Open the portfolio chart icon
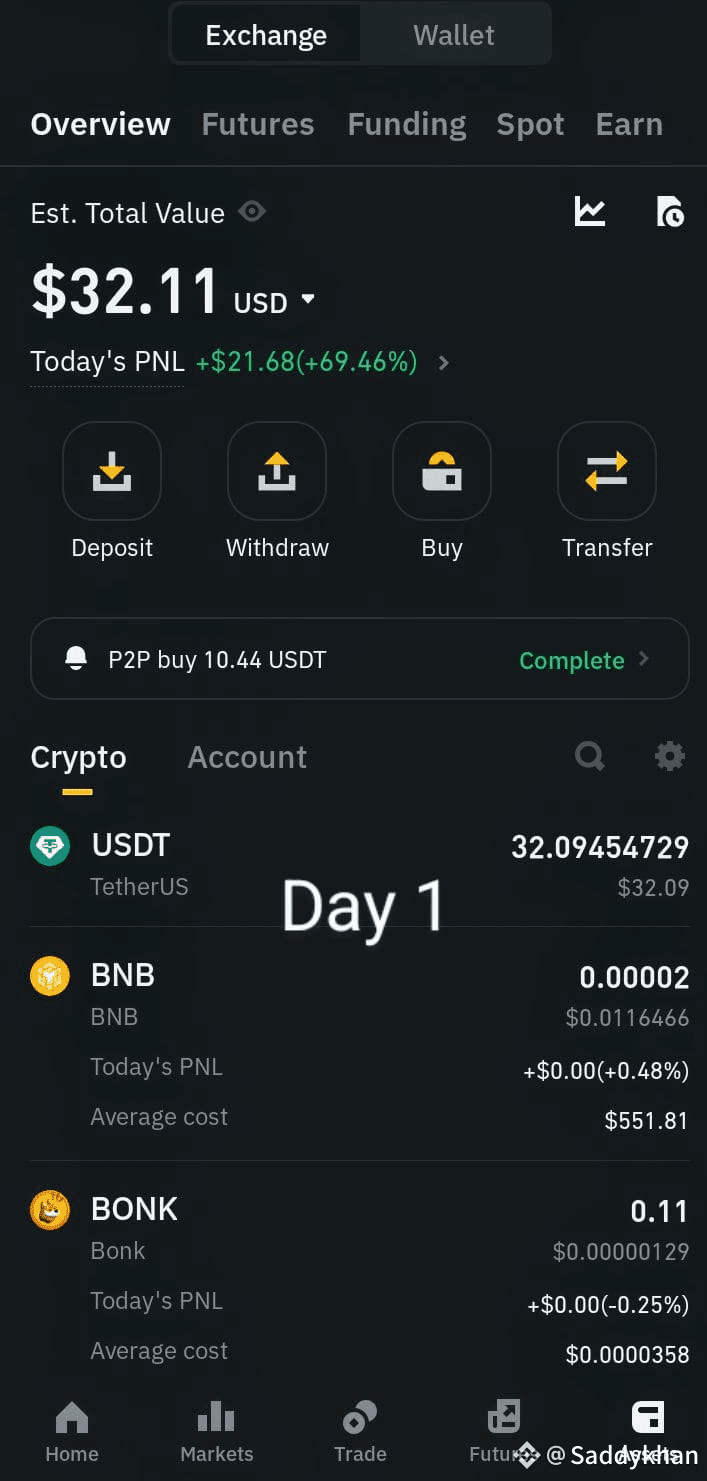This screenshot has height=1481, width=707. coord(590,211)
